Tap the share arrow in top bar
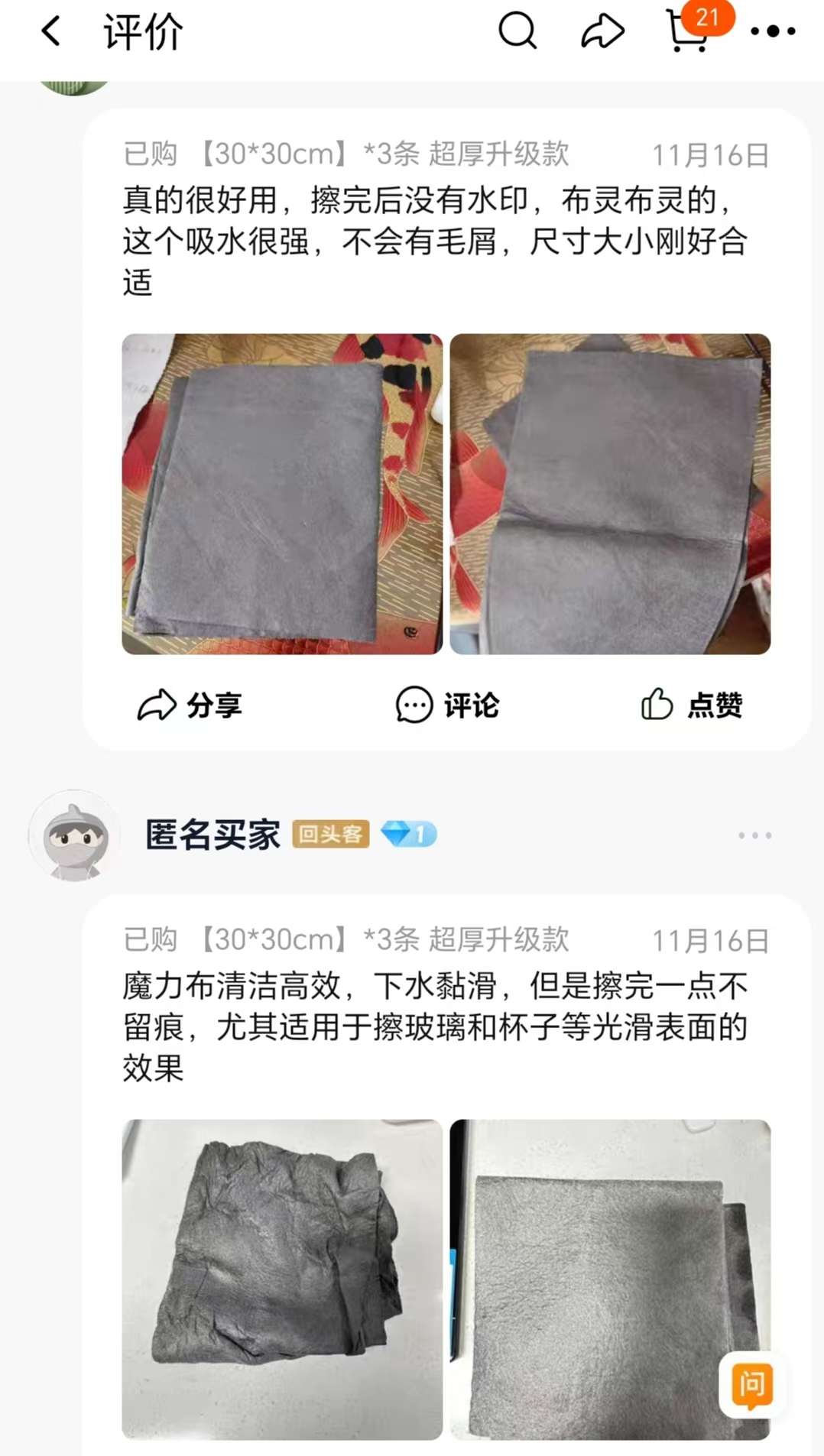Viewport: 824px width, 1456px height. (x=602, y=32)
